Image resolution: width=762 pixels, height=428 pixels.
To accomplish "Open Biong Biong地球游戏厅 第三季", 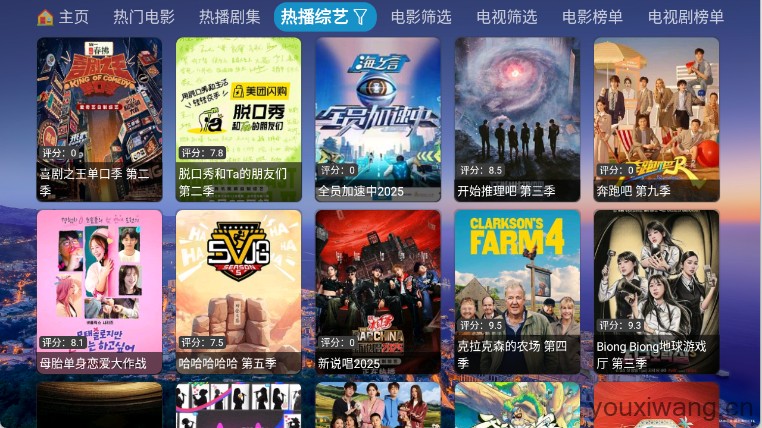I will [656, 291].
